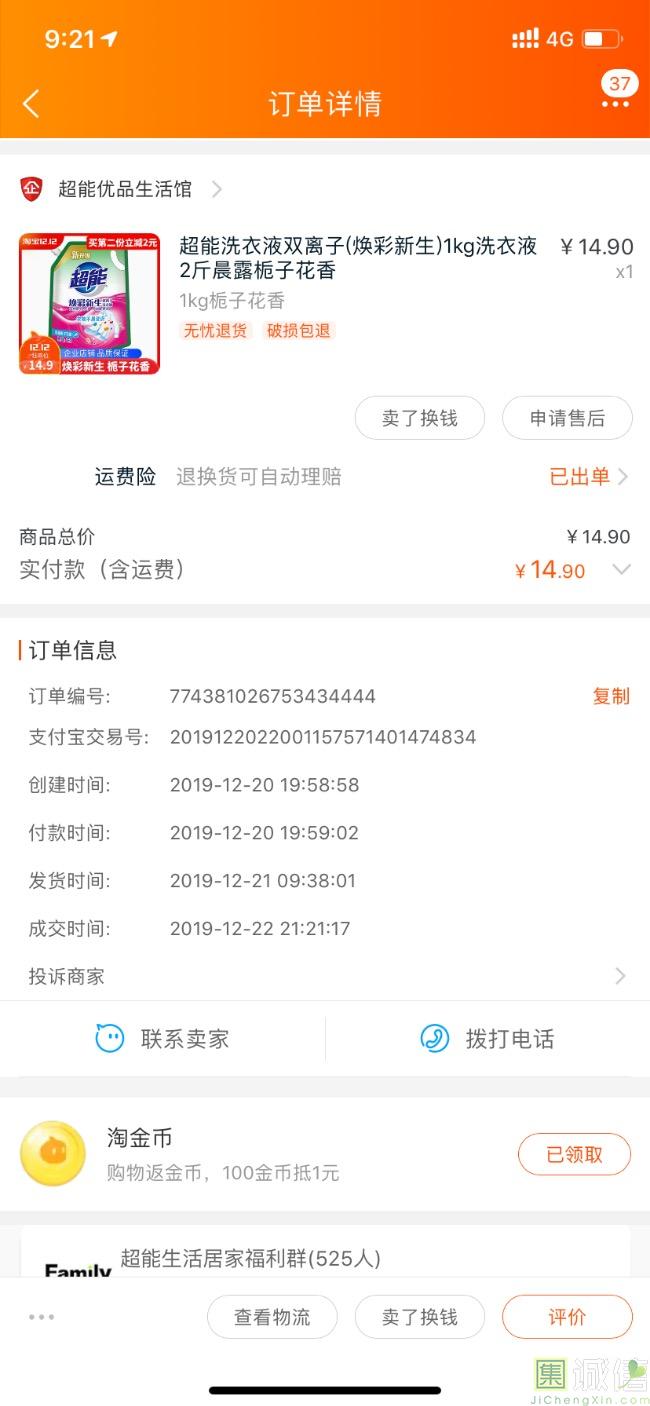
Task: Expand the 实付款 payment breakdown
Action: pyautogui.click(x=621, y=570)
